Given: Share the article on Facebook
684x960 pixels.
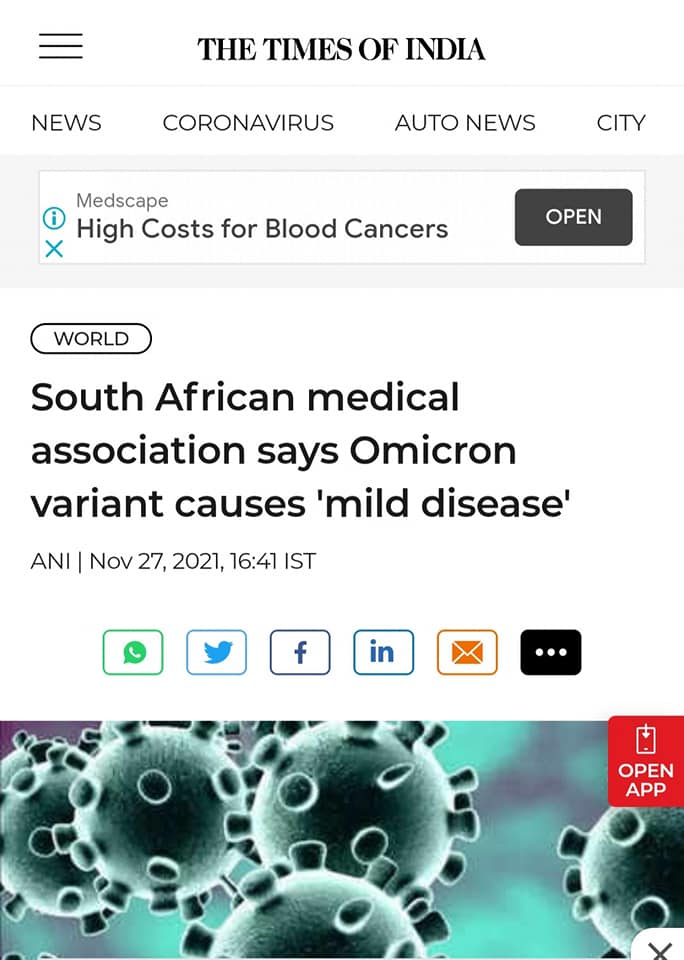Looking at the screenshot, I should point(299,653).
